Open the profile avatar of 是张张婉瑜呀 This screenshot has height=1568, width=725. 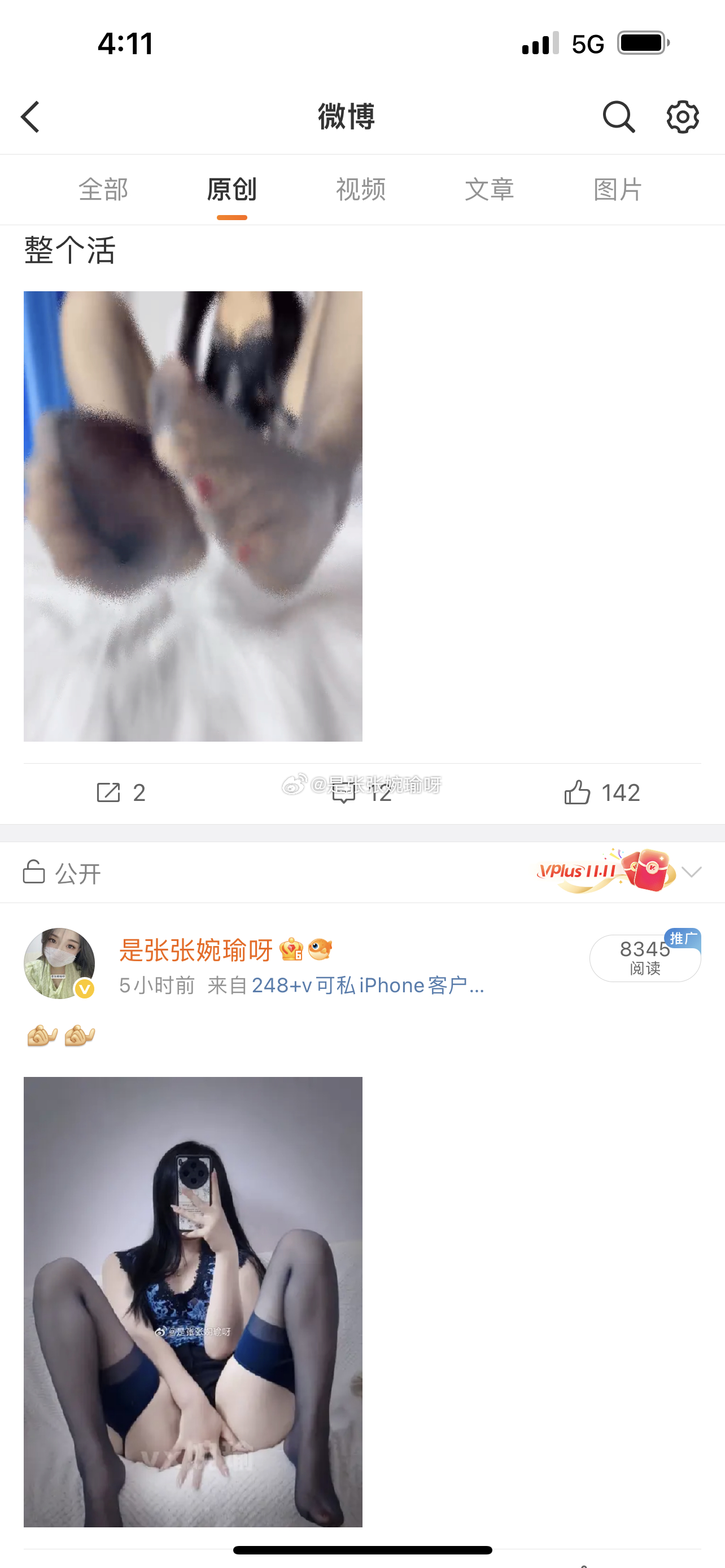[x=59, y=963]
